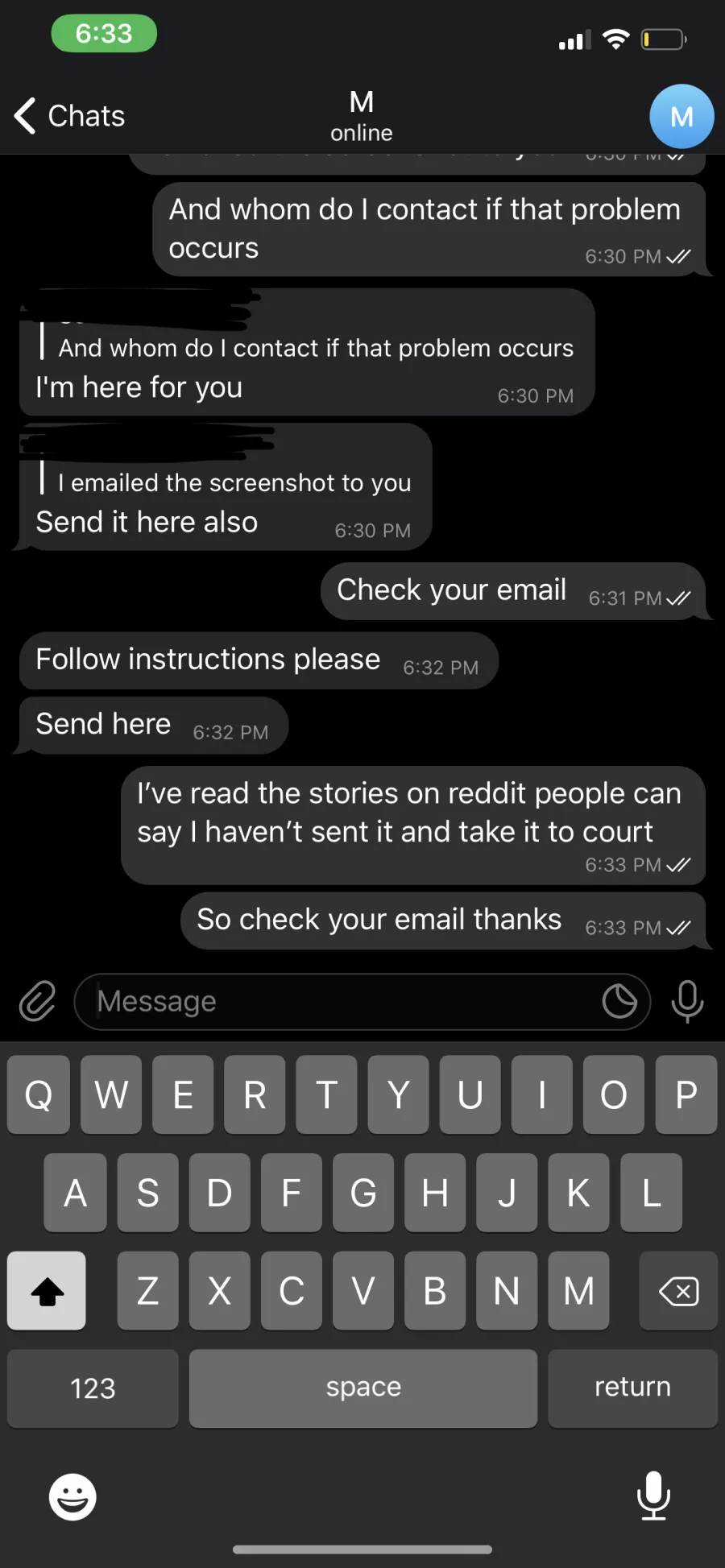Jump to quoted message 'I emailed the screenshot to you'

tap(234, 482)
